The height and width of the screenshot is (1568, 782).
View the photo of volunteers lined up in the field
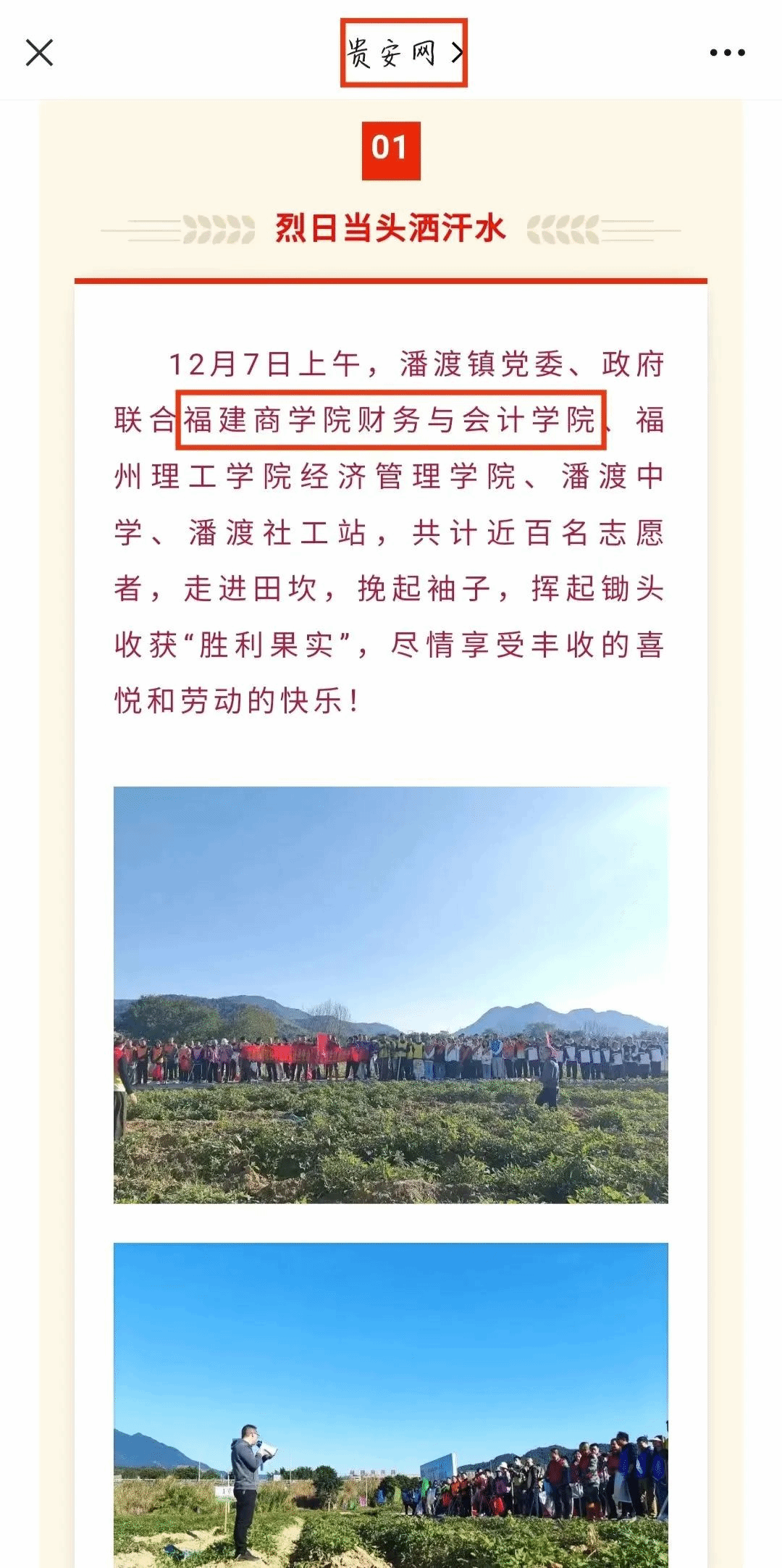(390, 994)
